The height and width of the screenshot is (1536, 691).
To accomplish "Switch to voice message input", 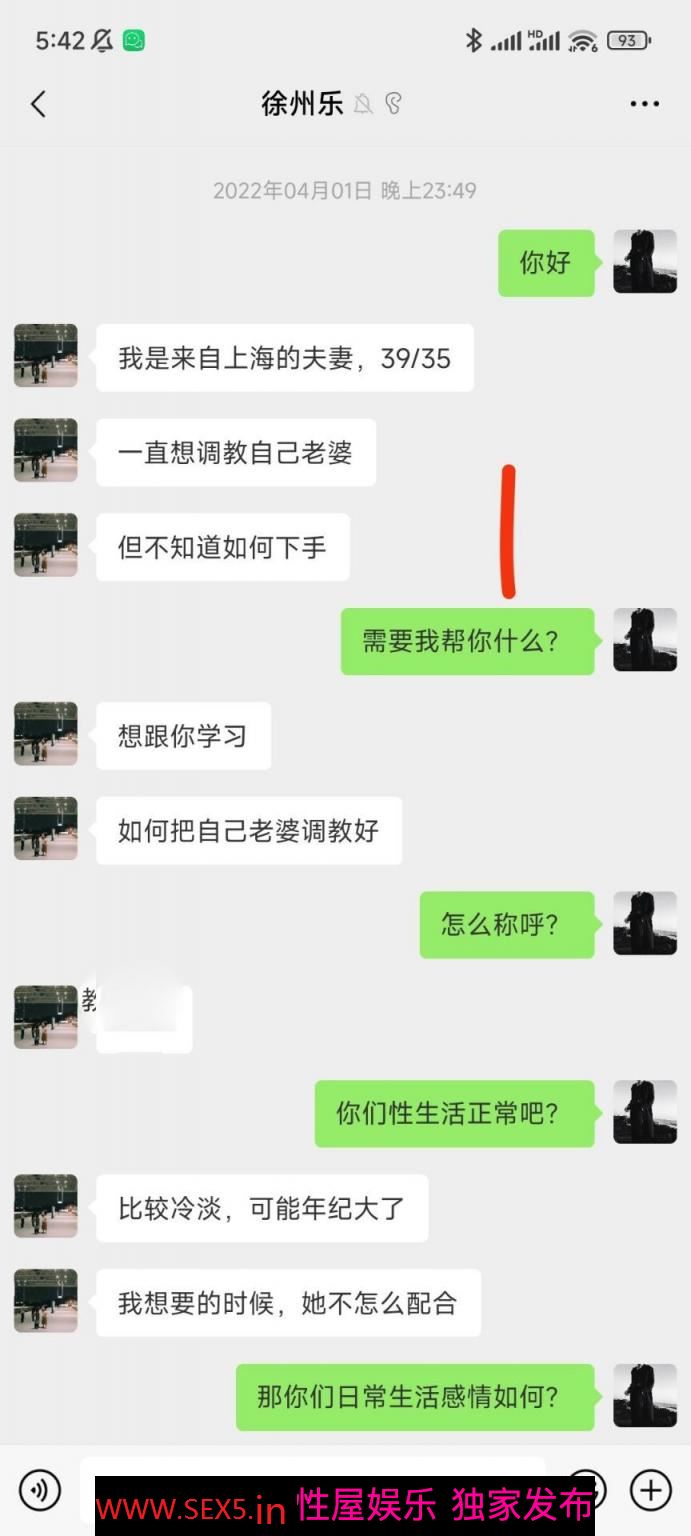I will point(40,1490).
